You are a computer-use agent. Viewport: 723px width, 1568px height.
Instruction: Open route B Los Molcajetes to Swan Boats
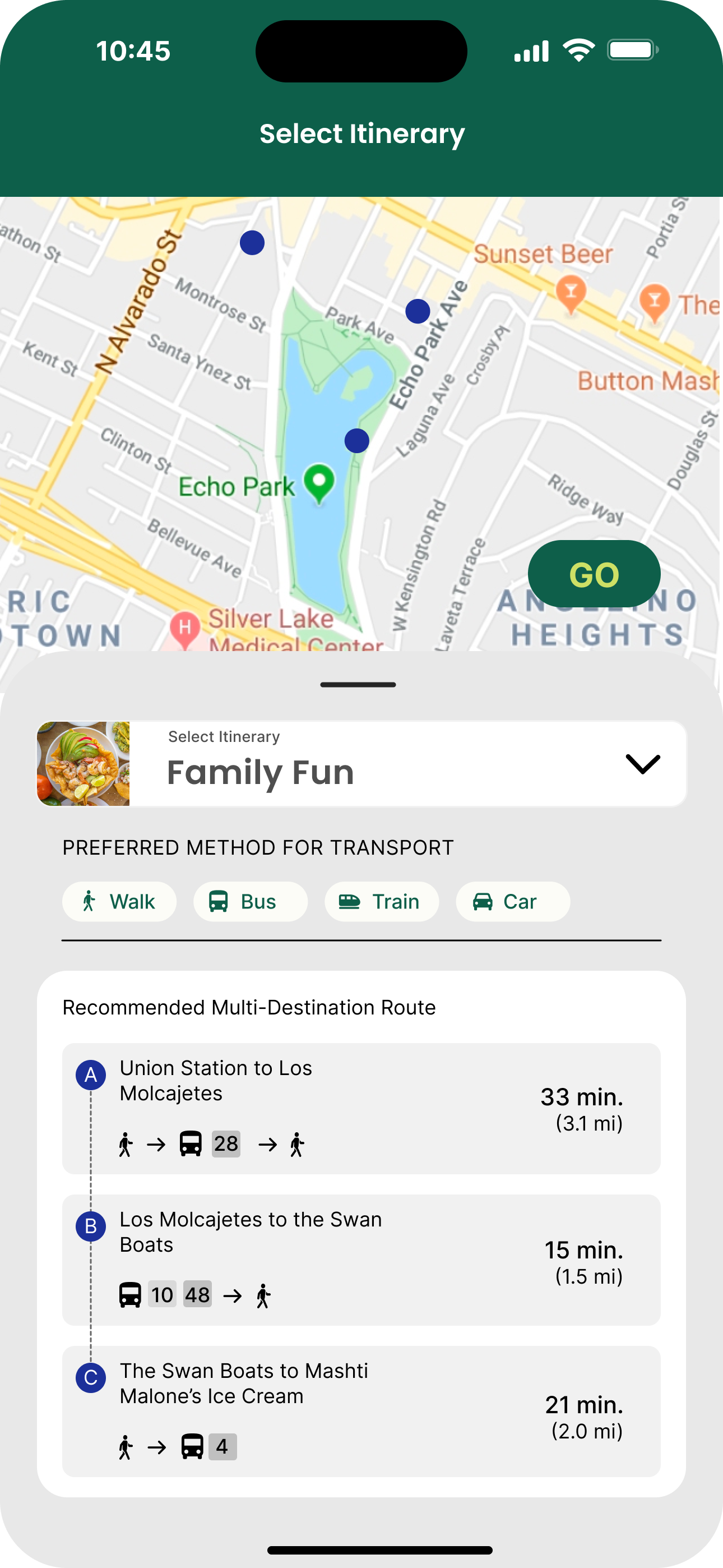click(361, 1260)
